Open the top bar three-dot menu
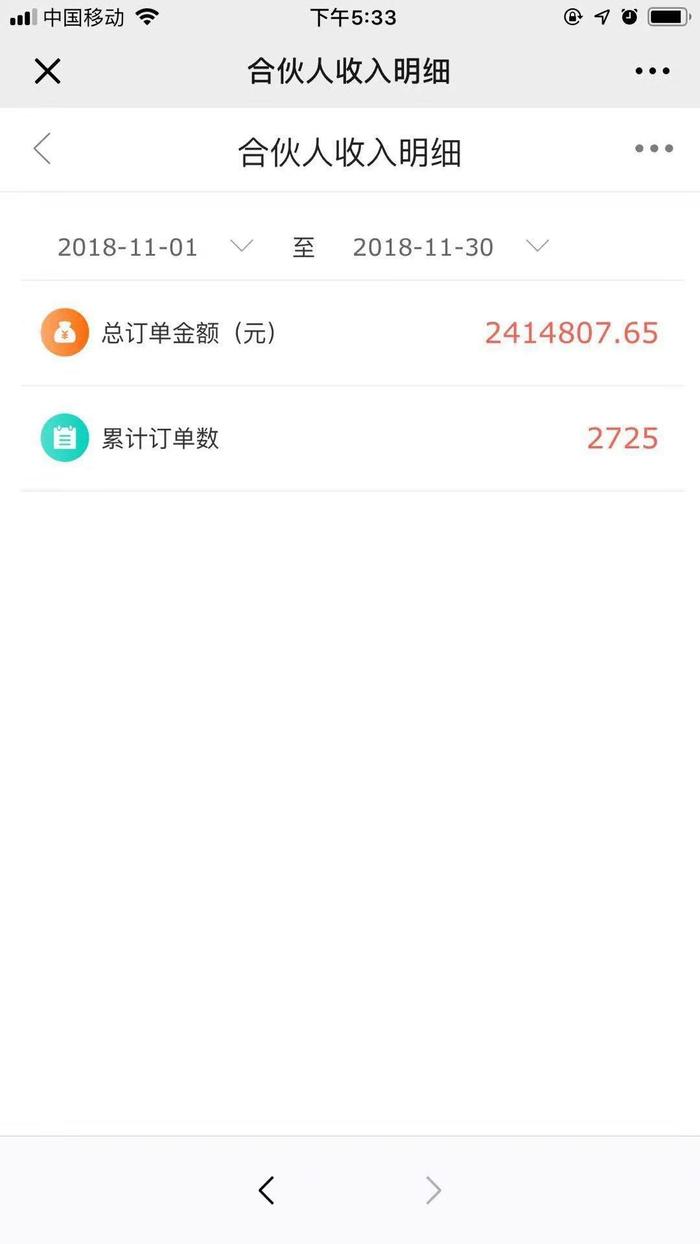This screenshot has height=1244, width=700. click(x=652, y=71)
